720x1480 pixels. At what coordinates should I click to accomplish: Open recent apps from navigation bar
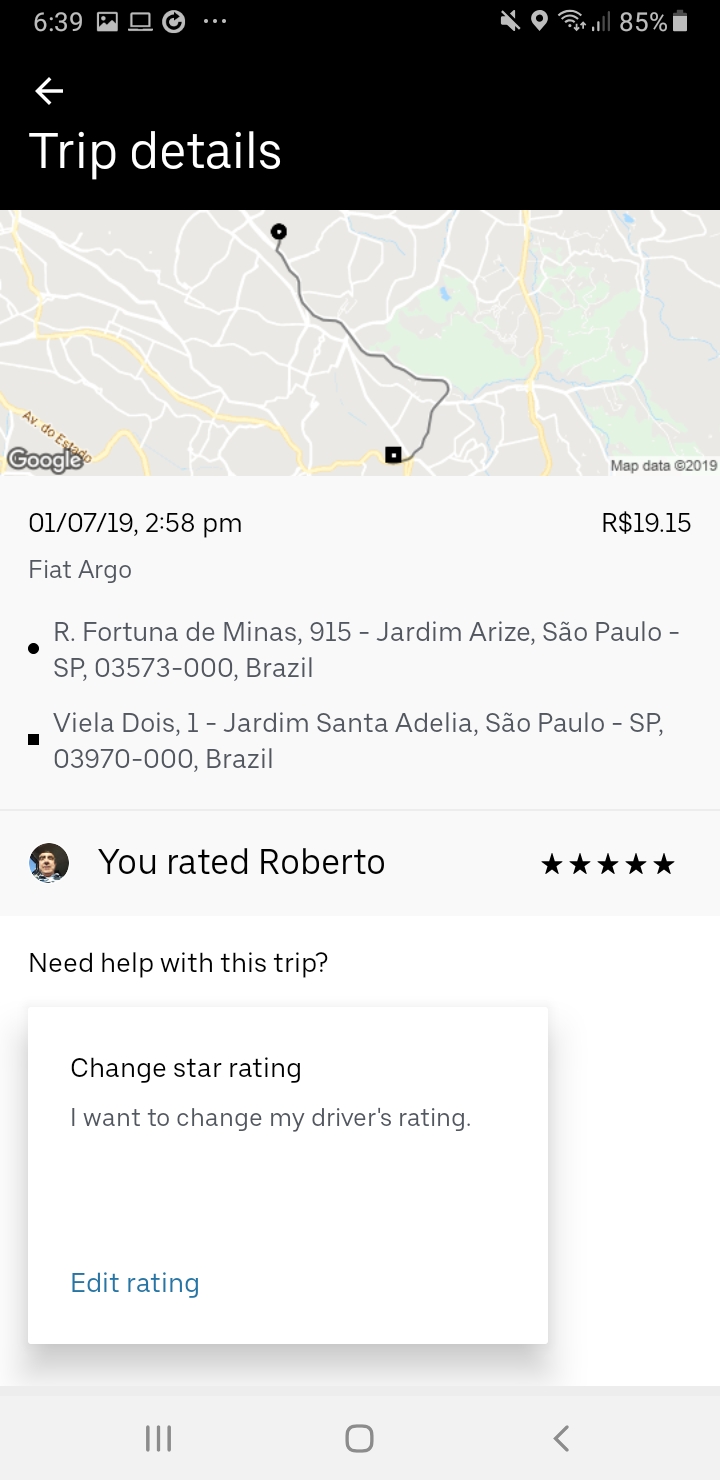(158, 1438)
